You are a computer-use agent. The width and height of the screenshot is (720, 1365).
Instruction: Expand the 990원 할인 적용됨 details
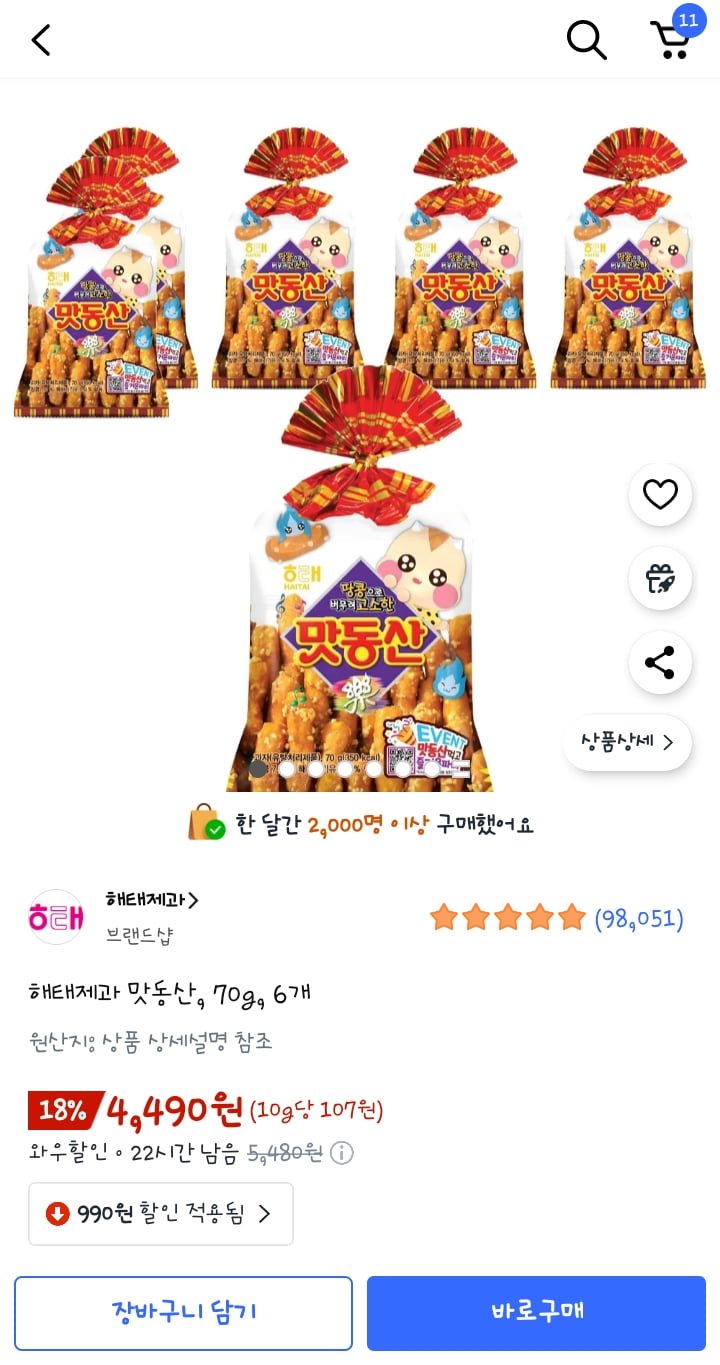point(161,1214)
